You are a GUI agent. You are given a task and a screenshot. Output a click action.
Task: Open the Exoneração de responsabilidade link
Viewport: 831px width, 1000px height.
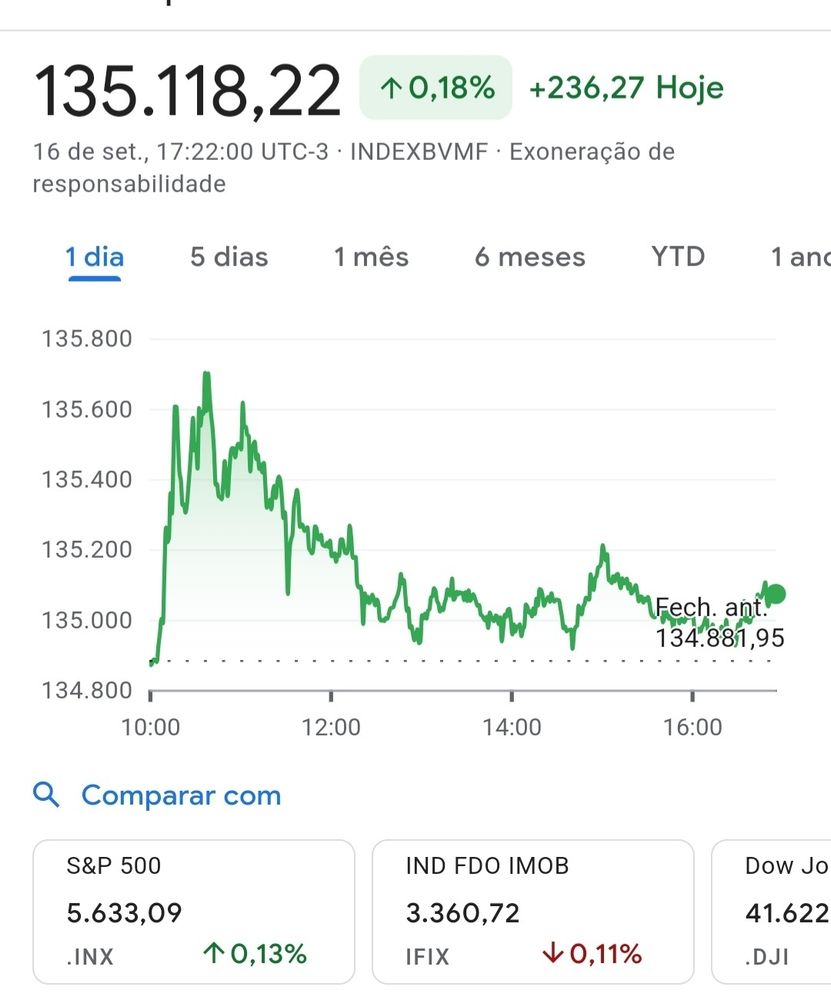[592, 153]
